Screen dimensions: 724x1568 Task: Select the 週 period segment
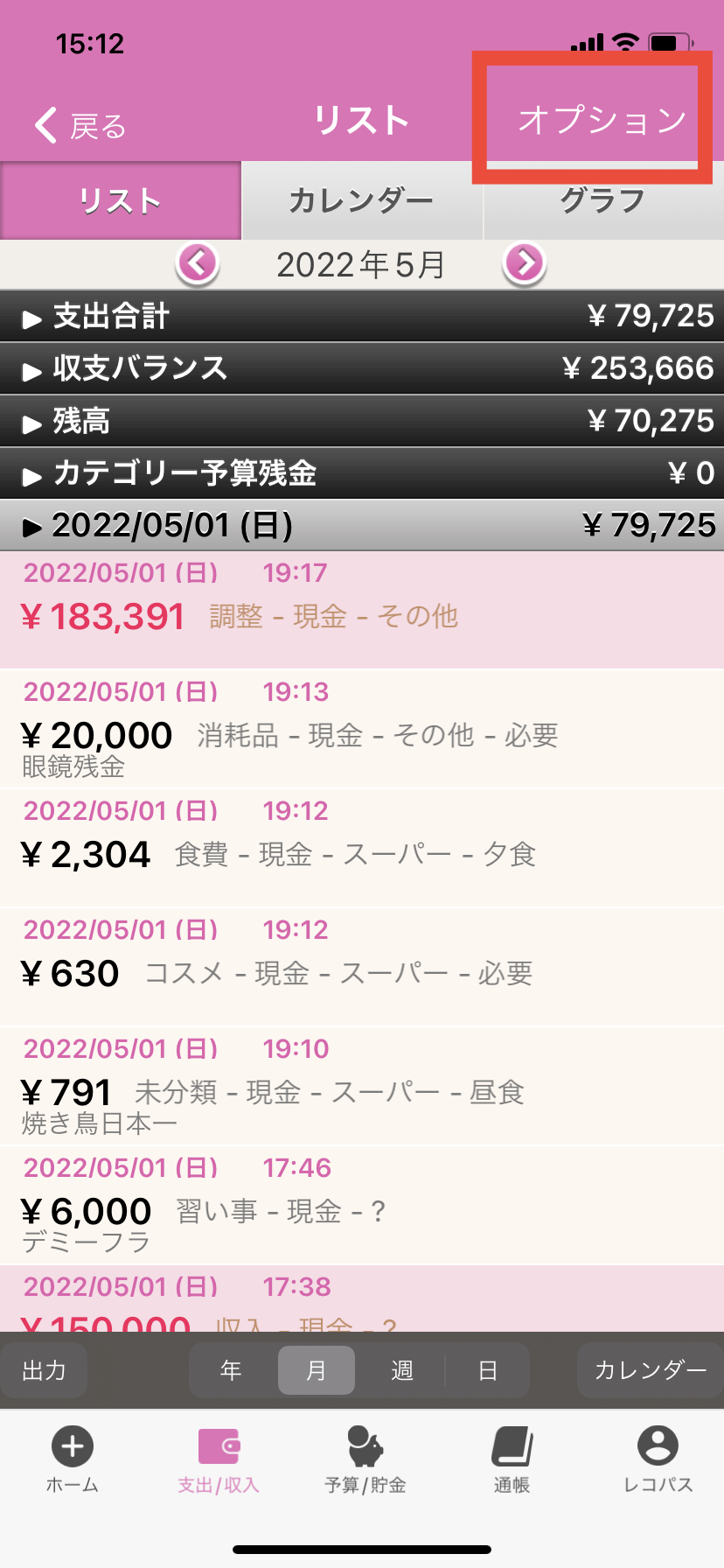pos(401,1370)
